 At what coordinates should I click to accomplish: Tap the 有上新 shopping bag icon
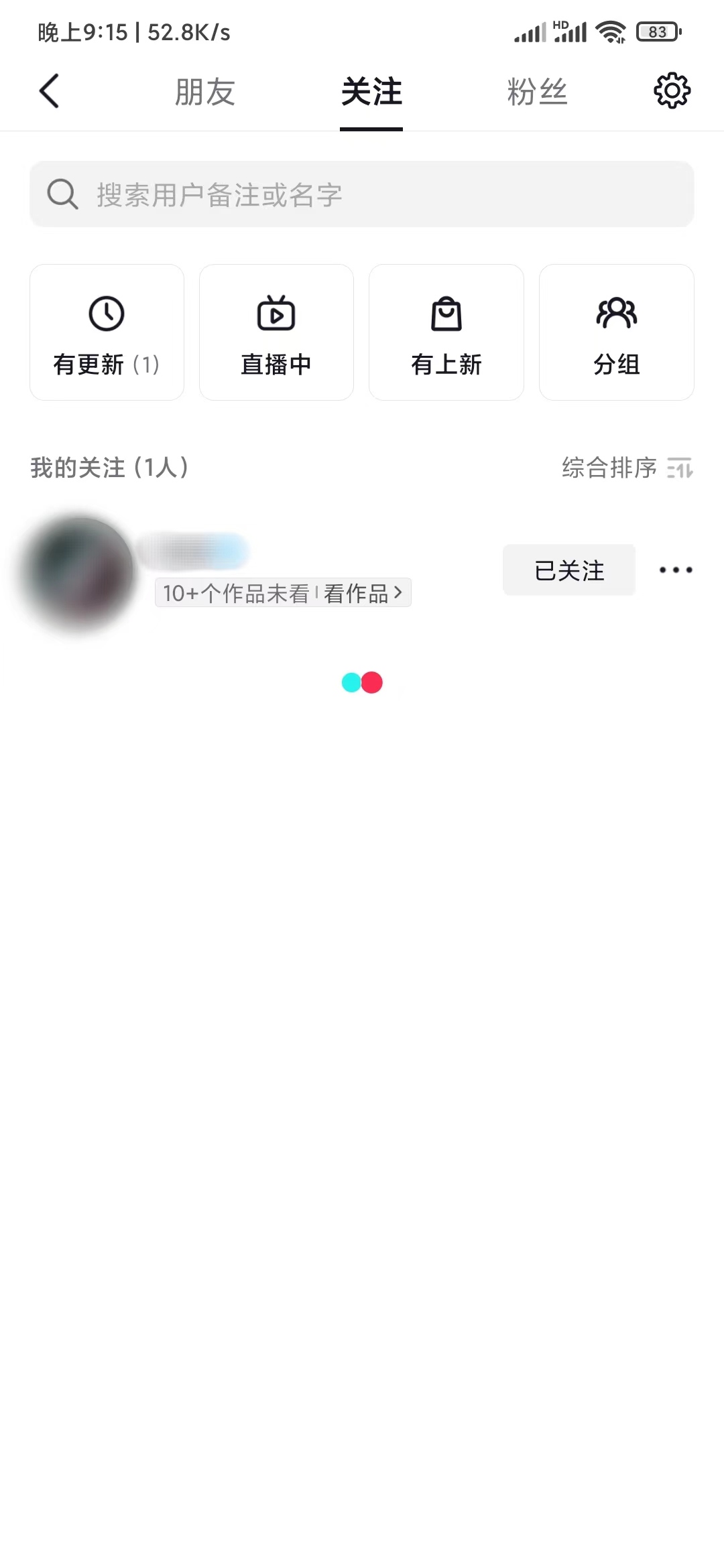[446, 312]
